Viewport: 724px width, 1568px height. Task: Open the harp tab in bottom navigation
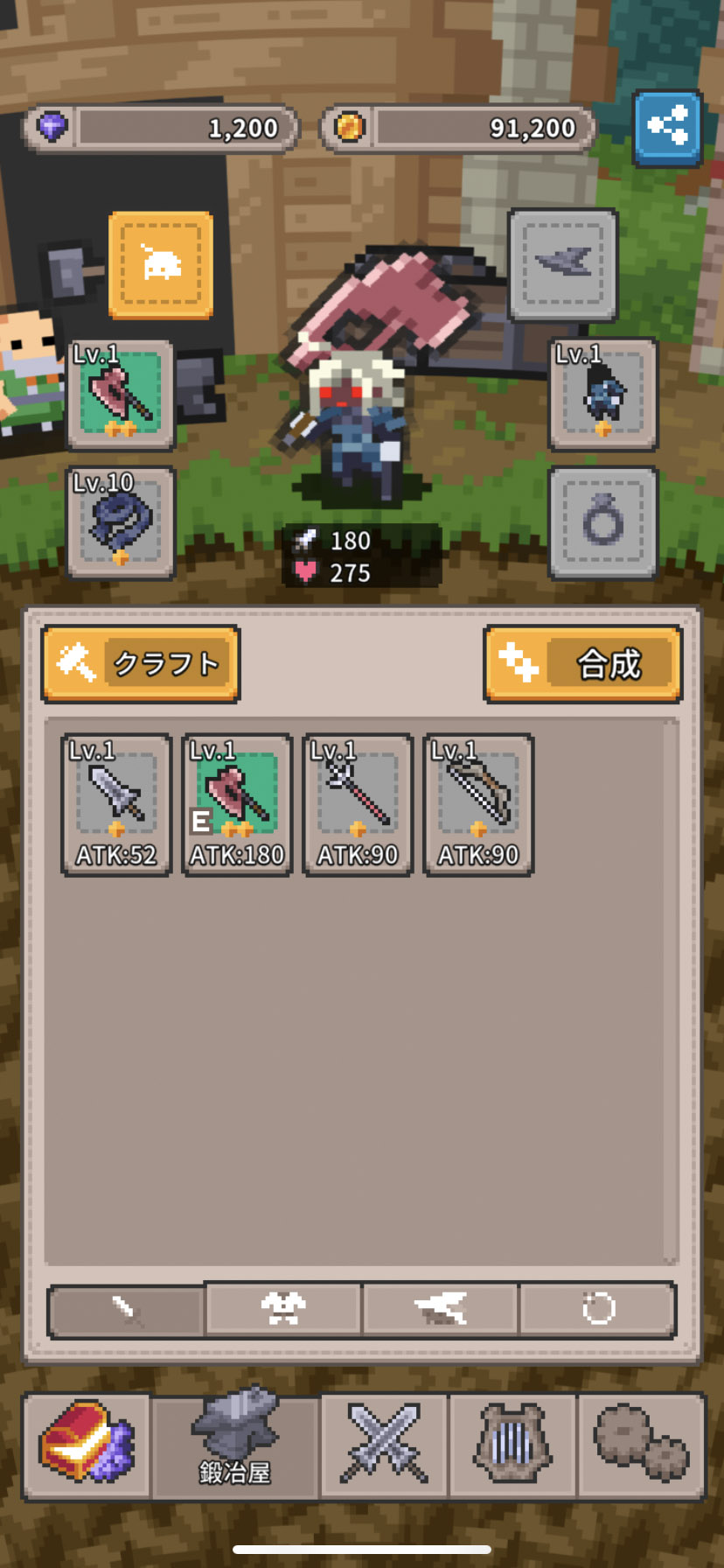(x=512, y=1445)
